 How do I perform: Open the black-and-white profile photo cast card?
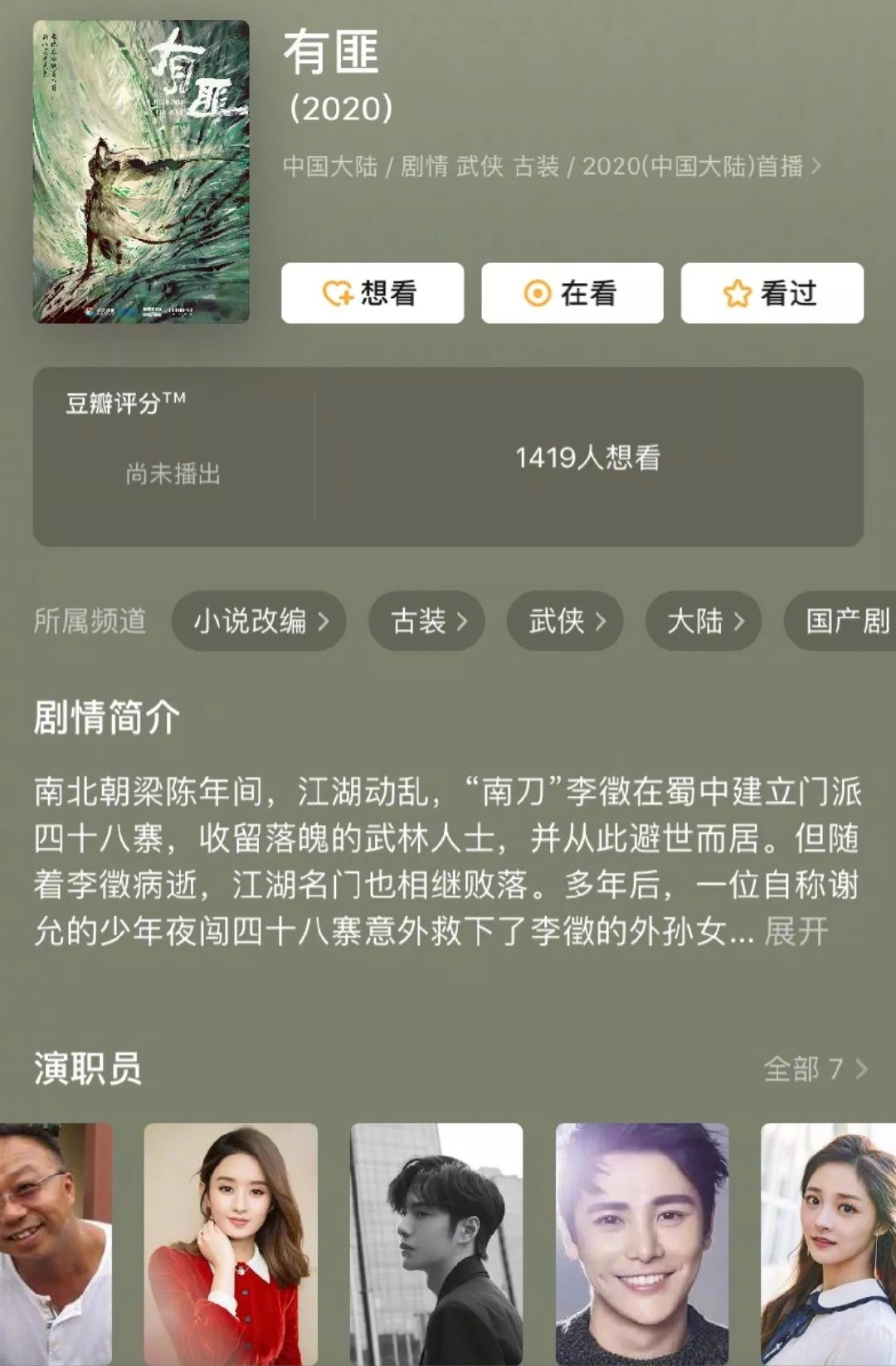click(x=436, y=1243)
